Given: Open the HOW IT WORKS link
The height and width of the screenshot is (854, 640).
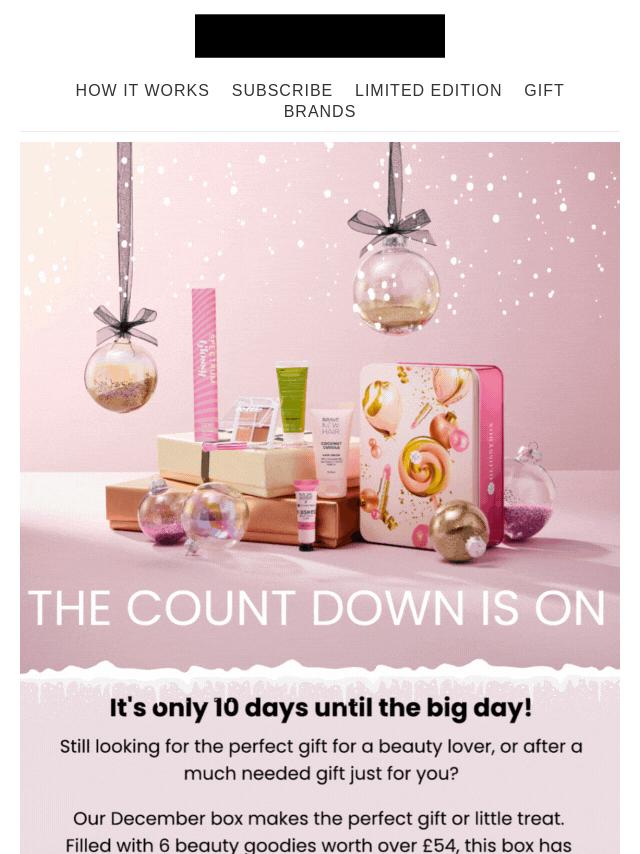Looking at the screenshot, I should click(x=142, y=90).
